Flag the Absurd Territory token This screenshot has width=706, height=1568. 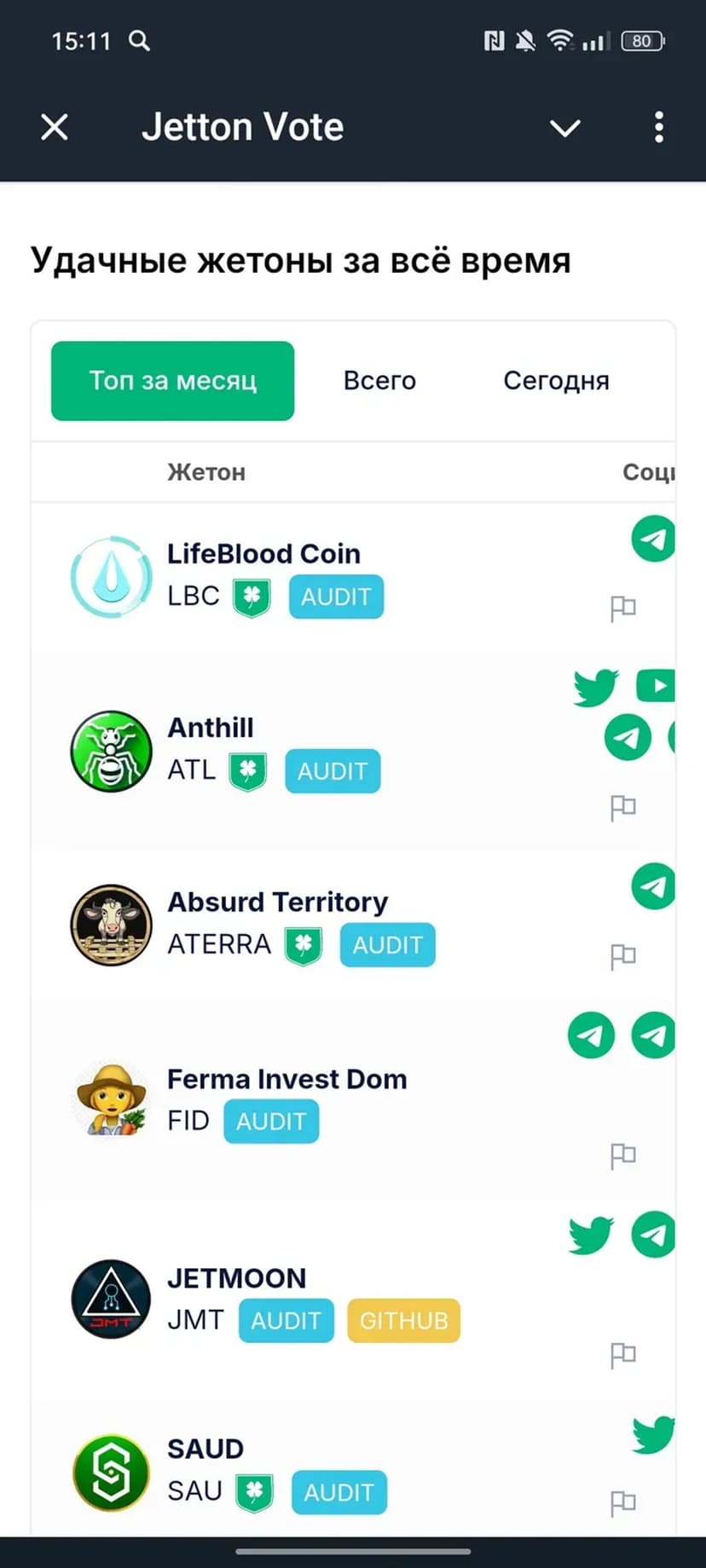point(623,956)
